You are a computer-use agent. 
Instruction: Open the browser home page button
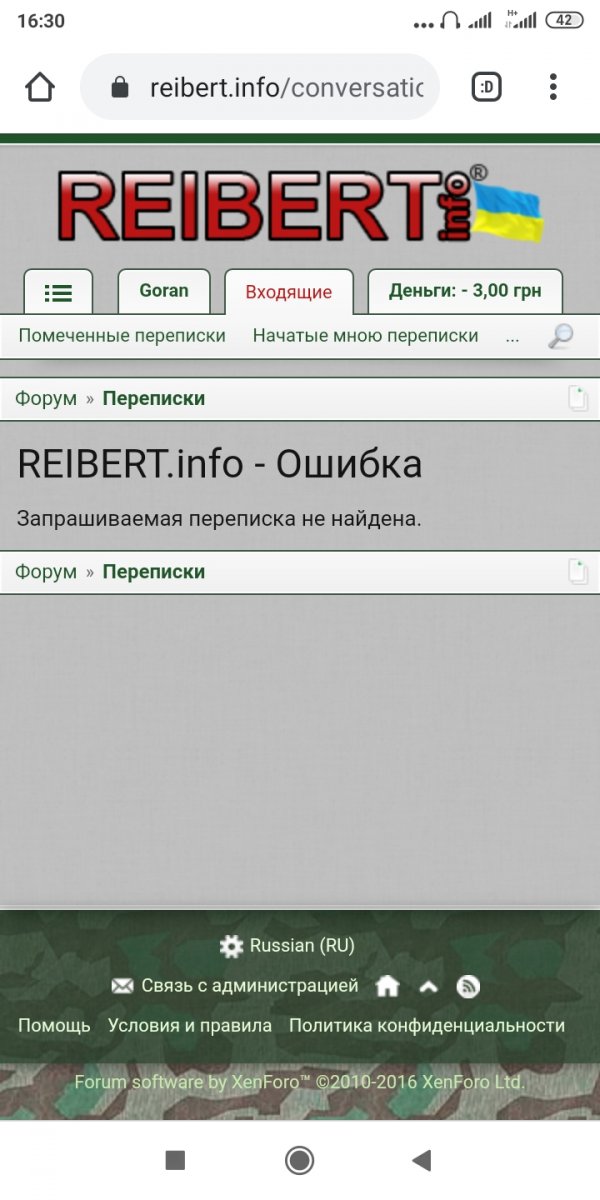click(40, 88)
